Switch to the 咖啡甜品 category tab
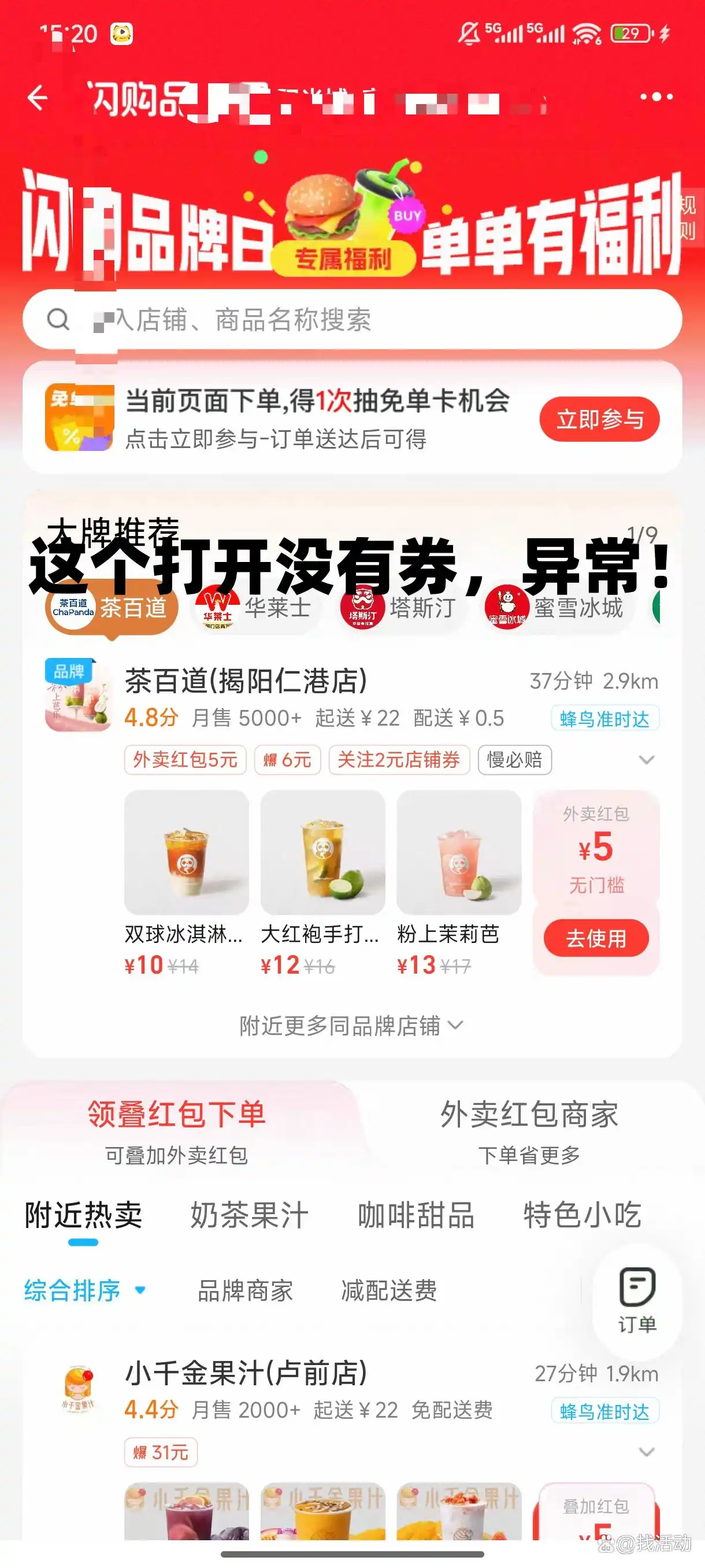This screenshot has height=1568, width=705. (x=416, y=1215)
